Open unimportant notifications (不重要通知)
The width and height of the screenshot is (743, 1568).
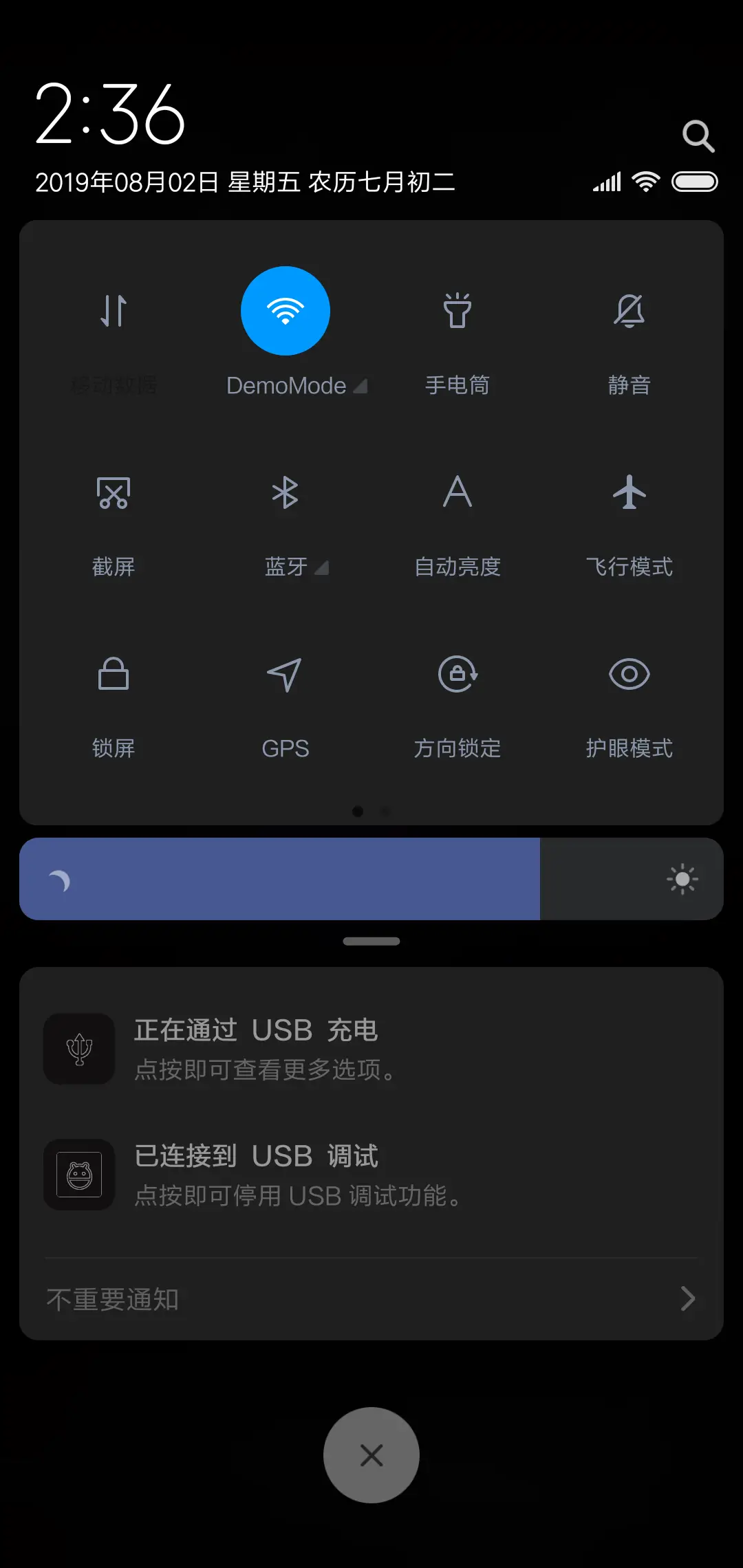coord(371,1298)
